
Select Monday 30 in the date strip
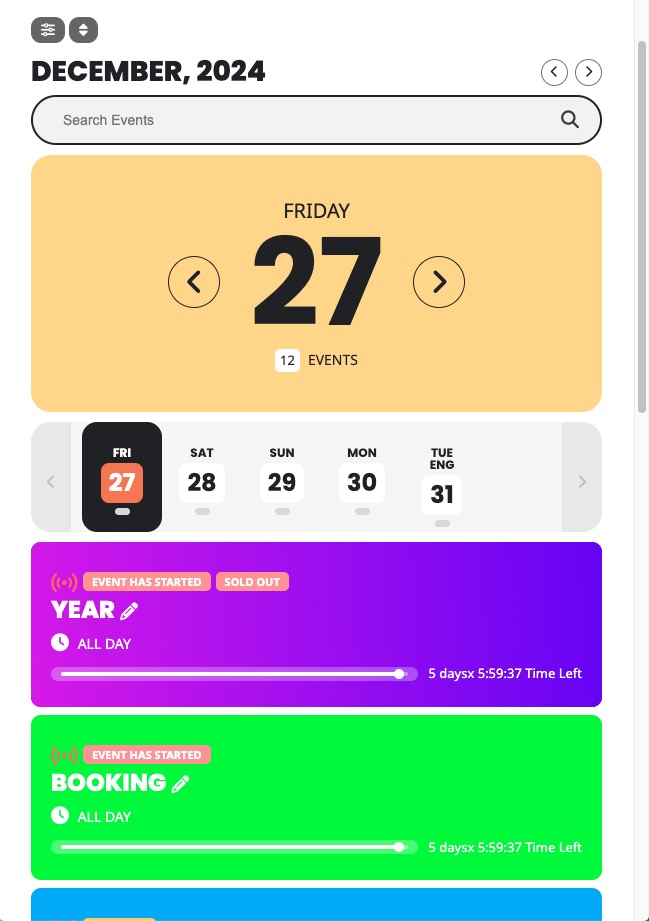362,477
